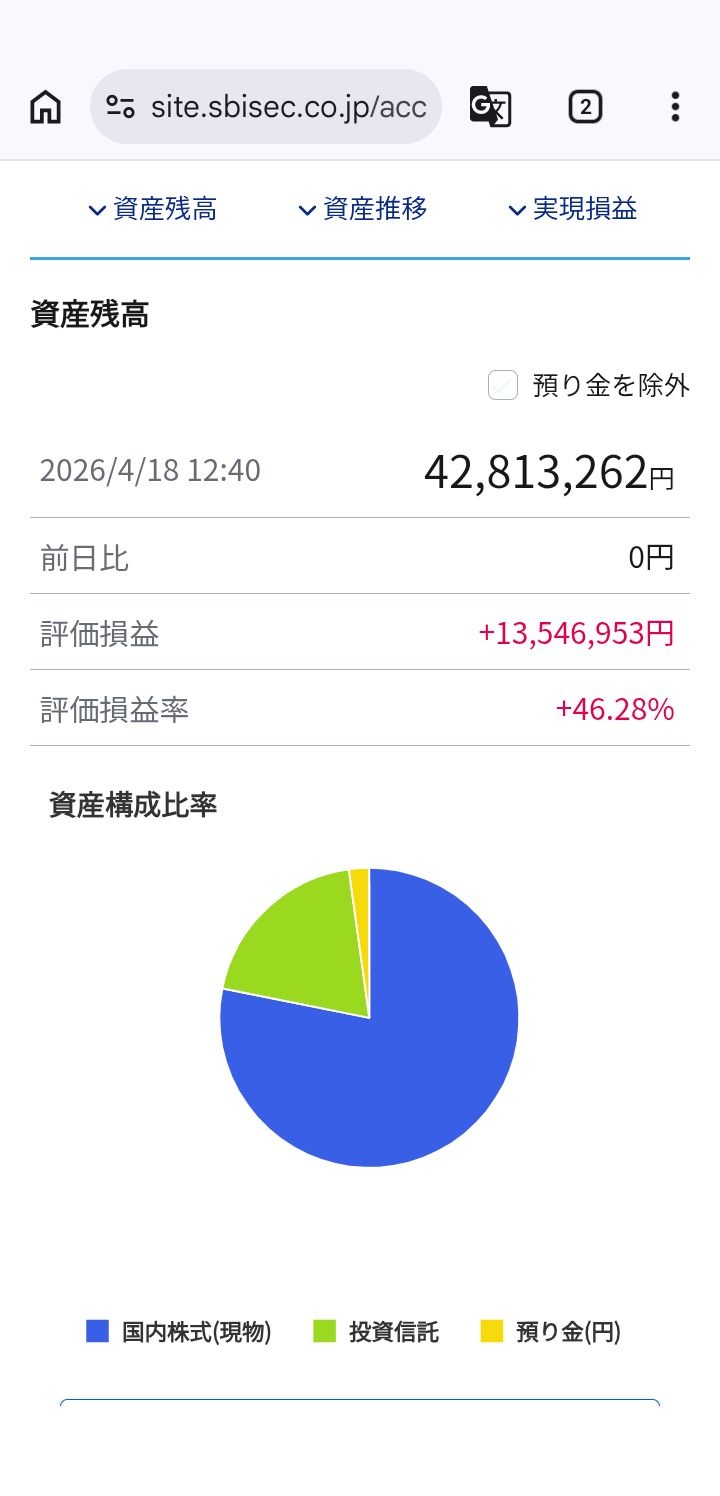The width and height of the screenshot is (720, 1496).
Task: Open the browser overflow menu
Action: (x=675, y=106)
